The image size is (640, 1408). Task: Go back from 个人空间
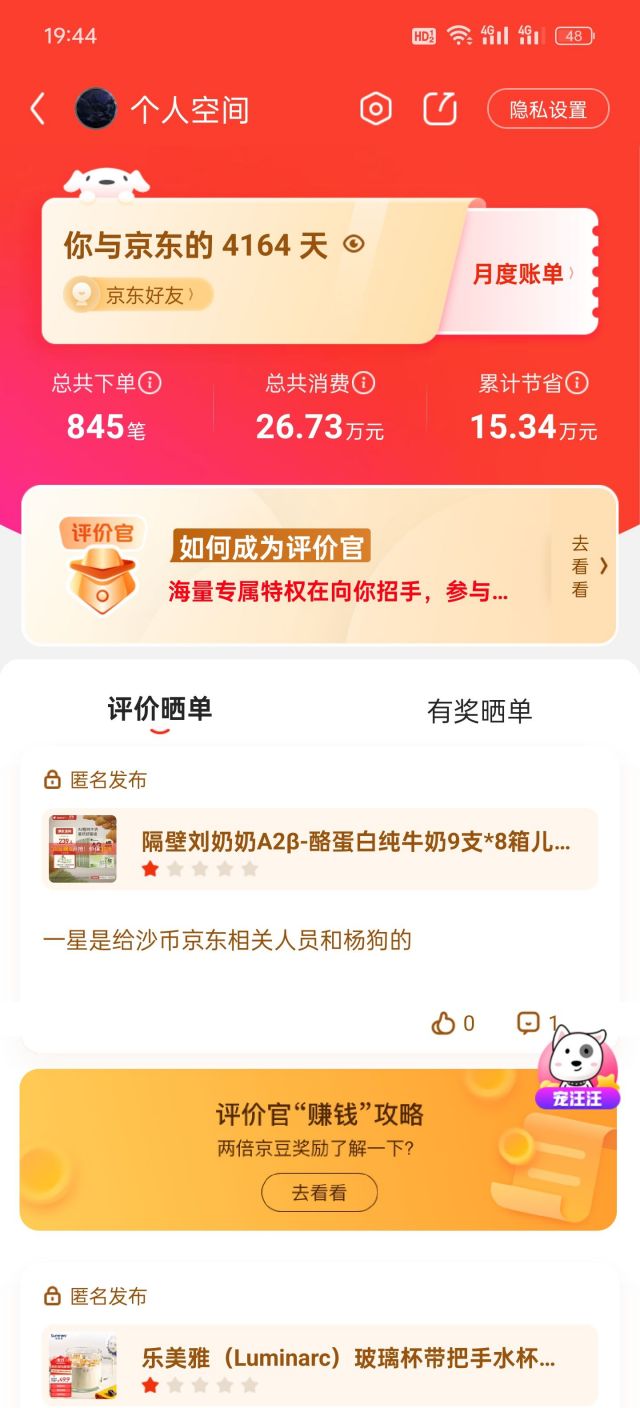[x=38, y=109]
